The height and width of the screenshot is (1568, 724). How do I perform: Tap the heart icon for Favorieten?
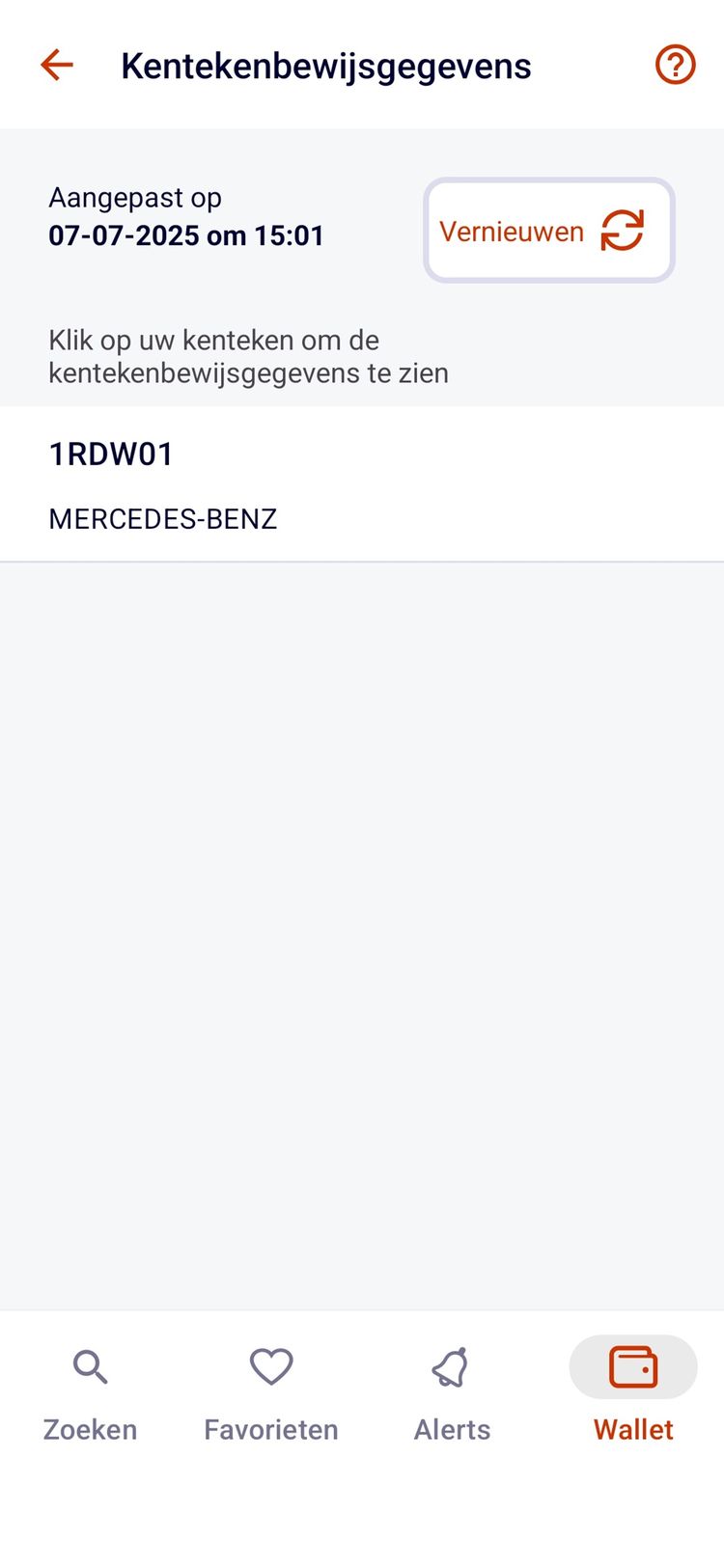[x=270, y=1366]
